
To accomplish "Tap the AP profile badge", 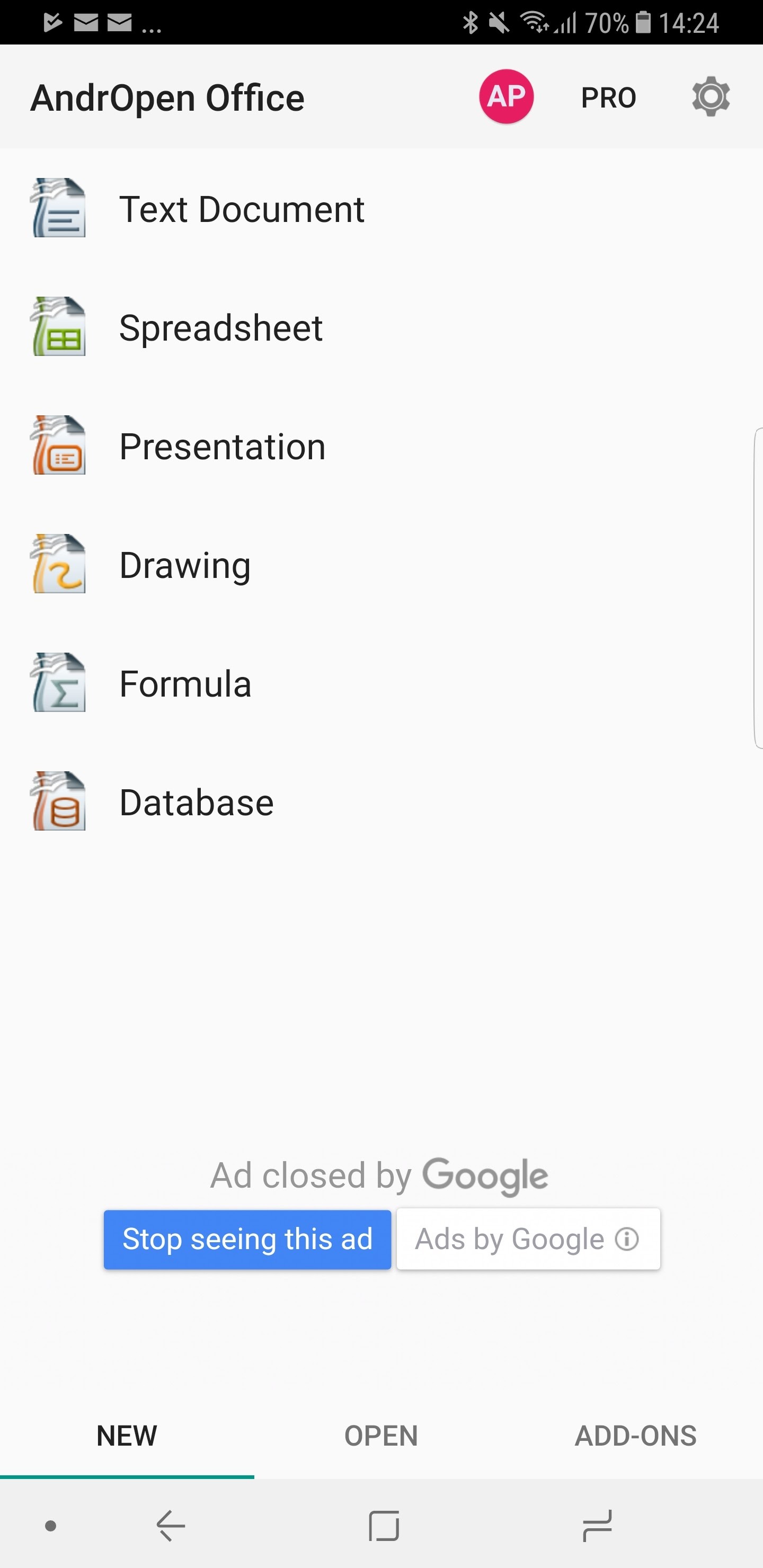I will (506, 97).
